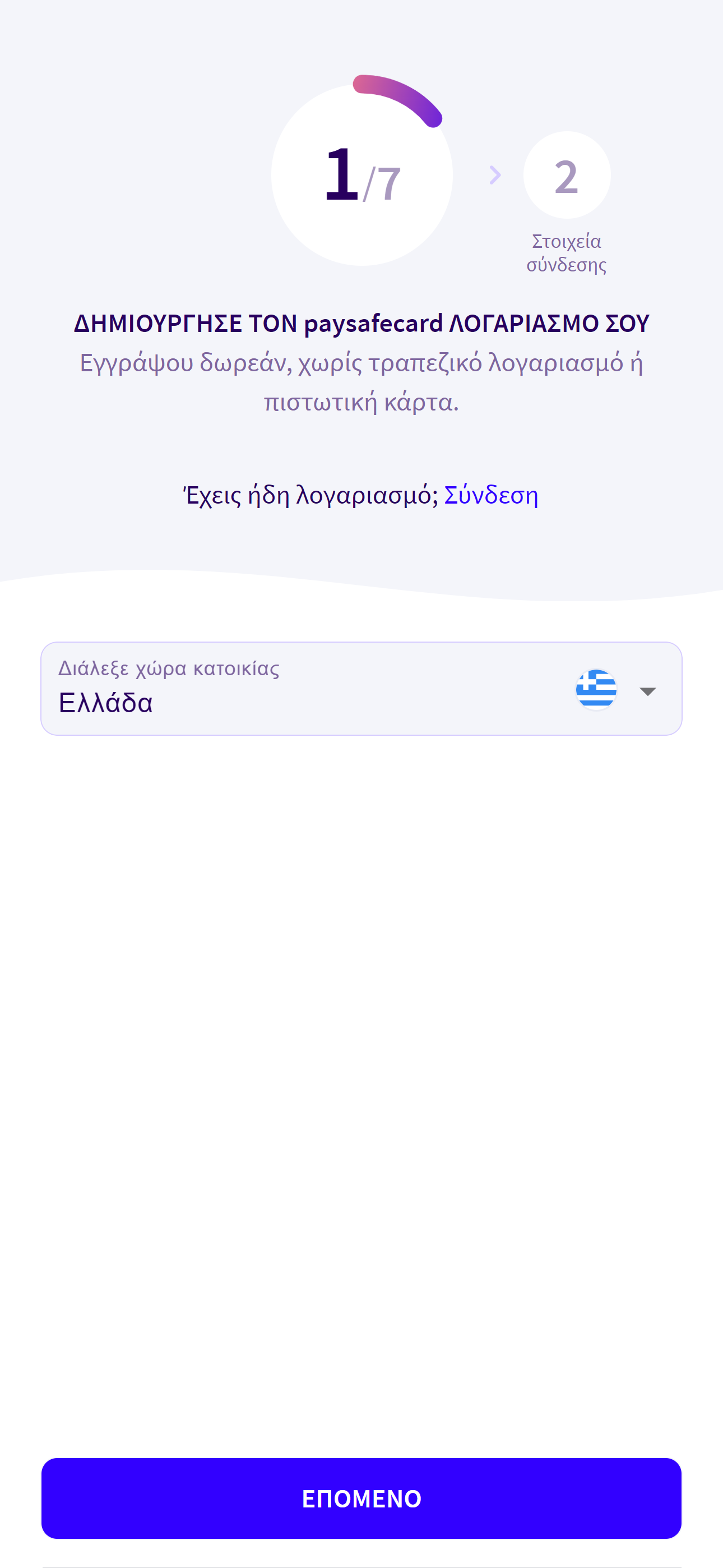Continue with the ΕΠΟΜΕΝΟ button
The image size is (723, 1568).
[x=361, y=1498]
